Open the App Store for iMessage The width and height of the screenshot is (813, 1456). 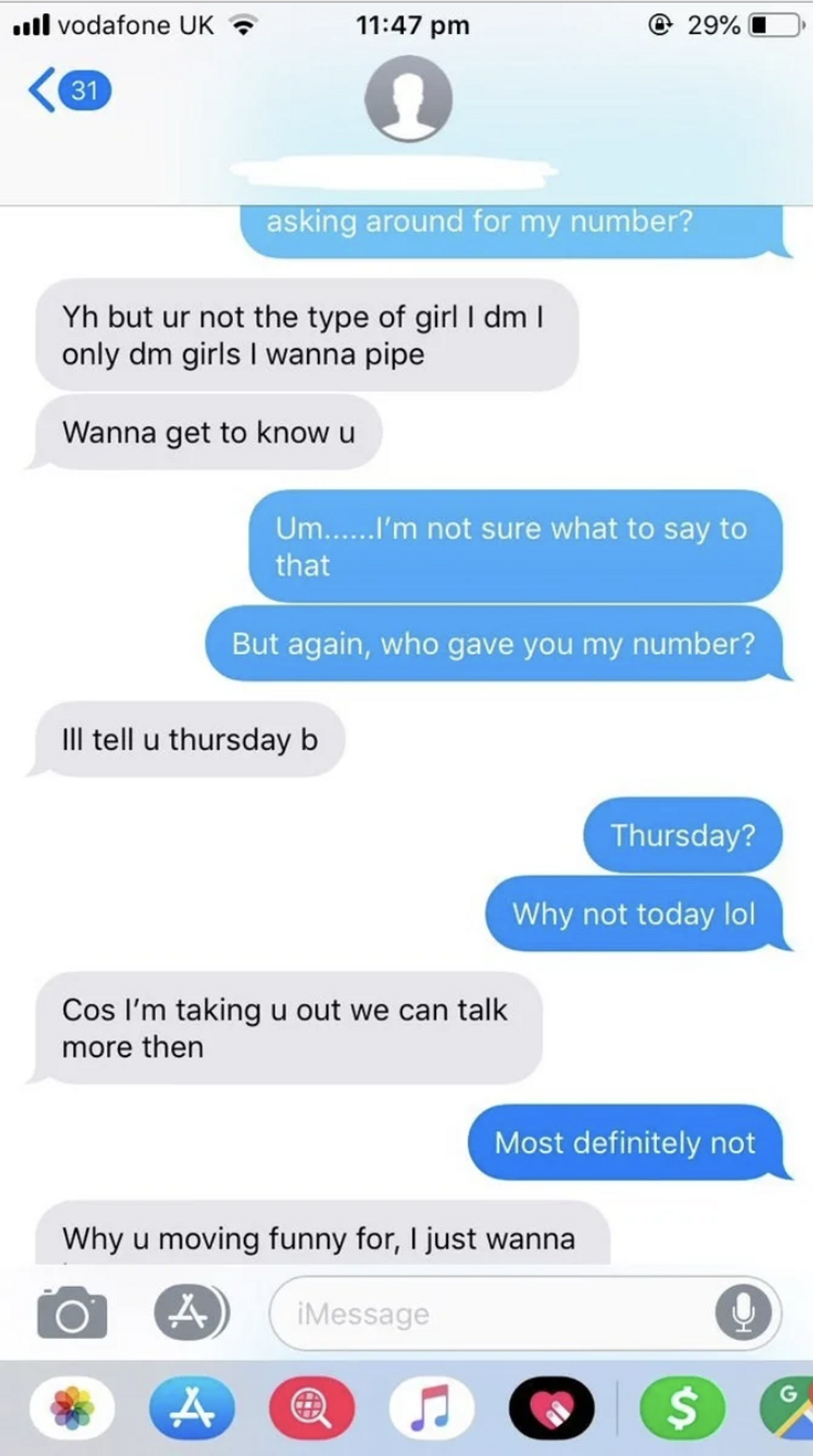192,1408
